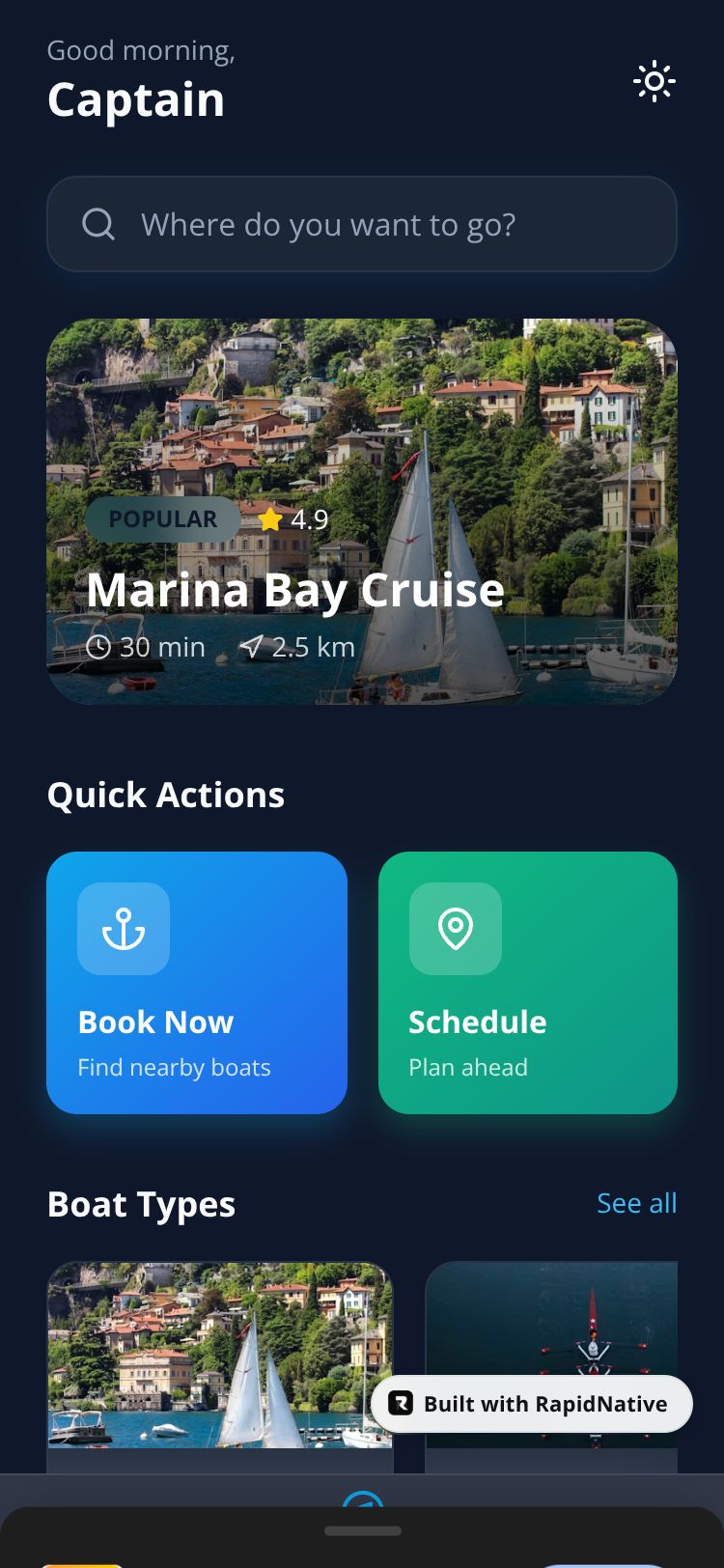Toggle the light theme sun icon
This screenshot has width=724, height=1568.
tap(654, 82)
